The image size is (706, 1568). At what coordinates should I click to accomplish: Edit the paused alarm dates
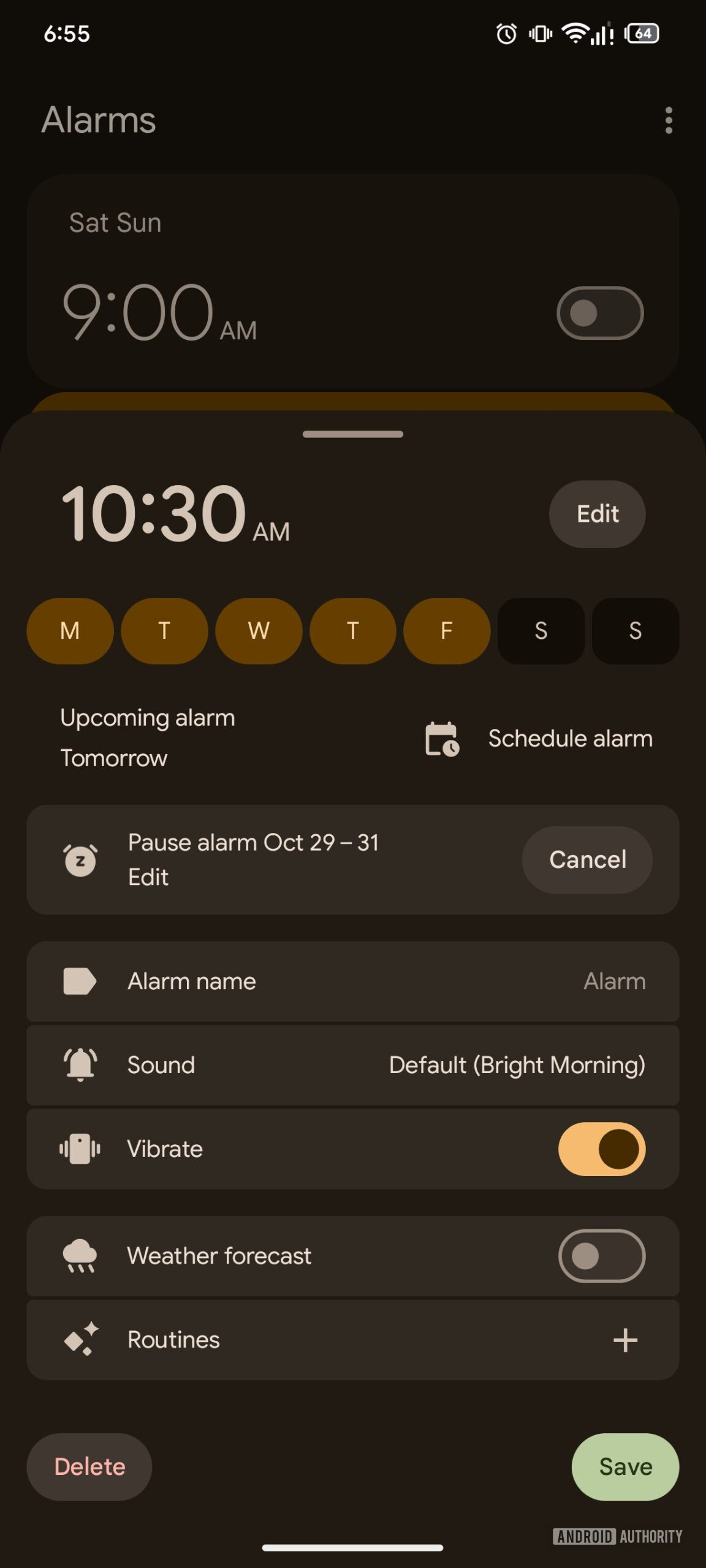(x=148, y=877)
